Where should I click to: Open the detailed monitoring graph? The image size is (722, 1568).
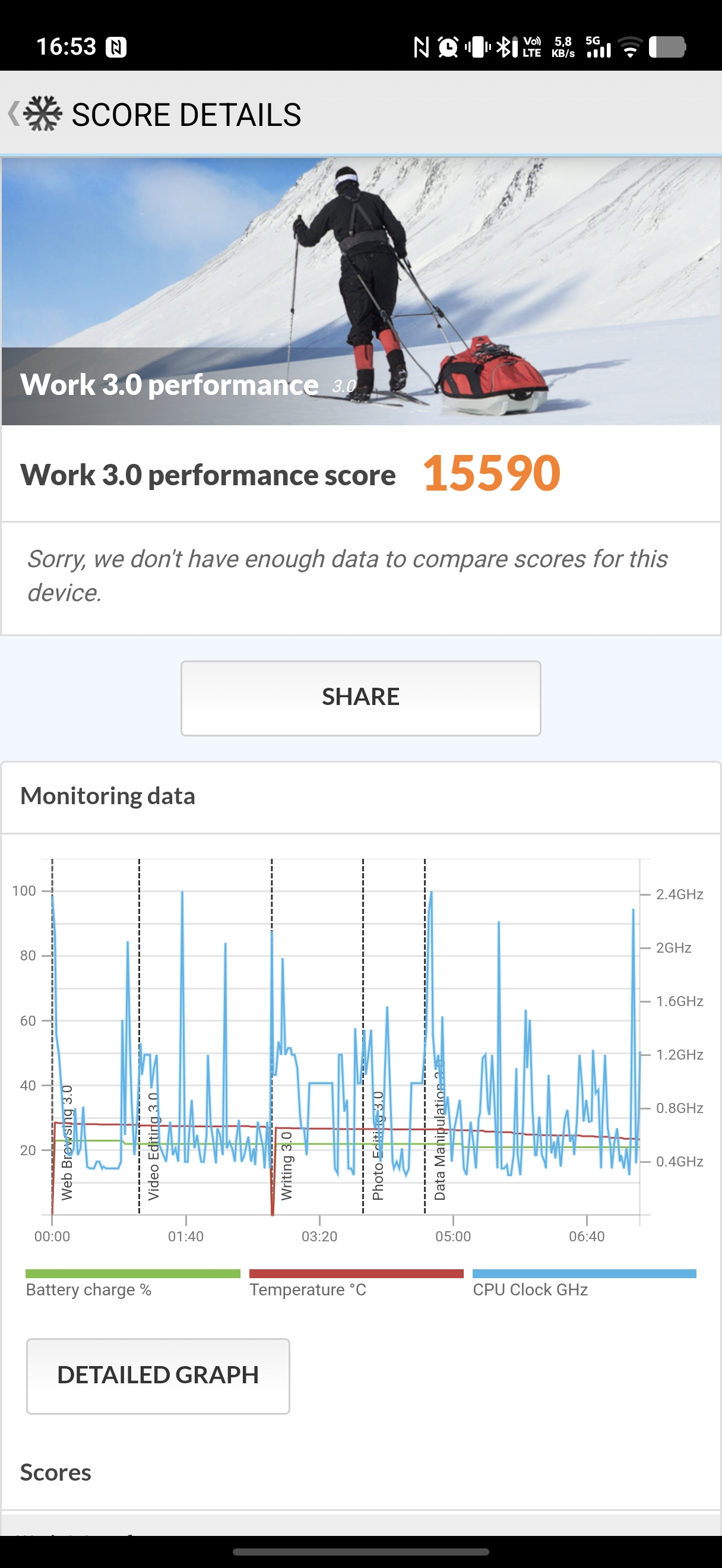(157, 1375)
